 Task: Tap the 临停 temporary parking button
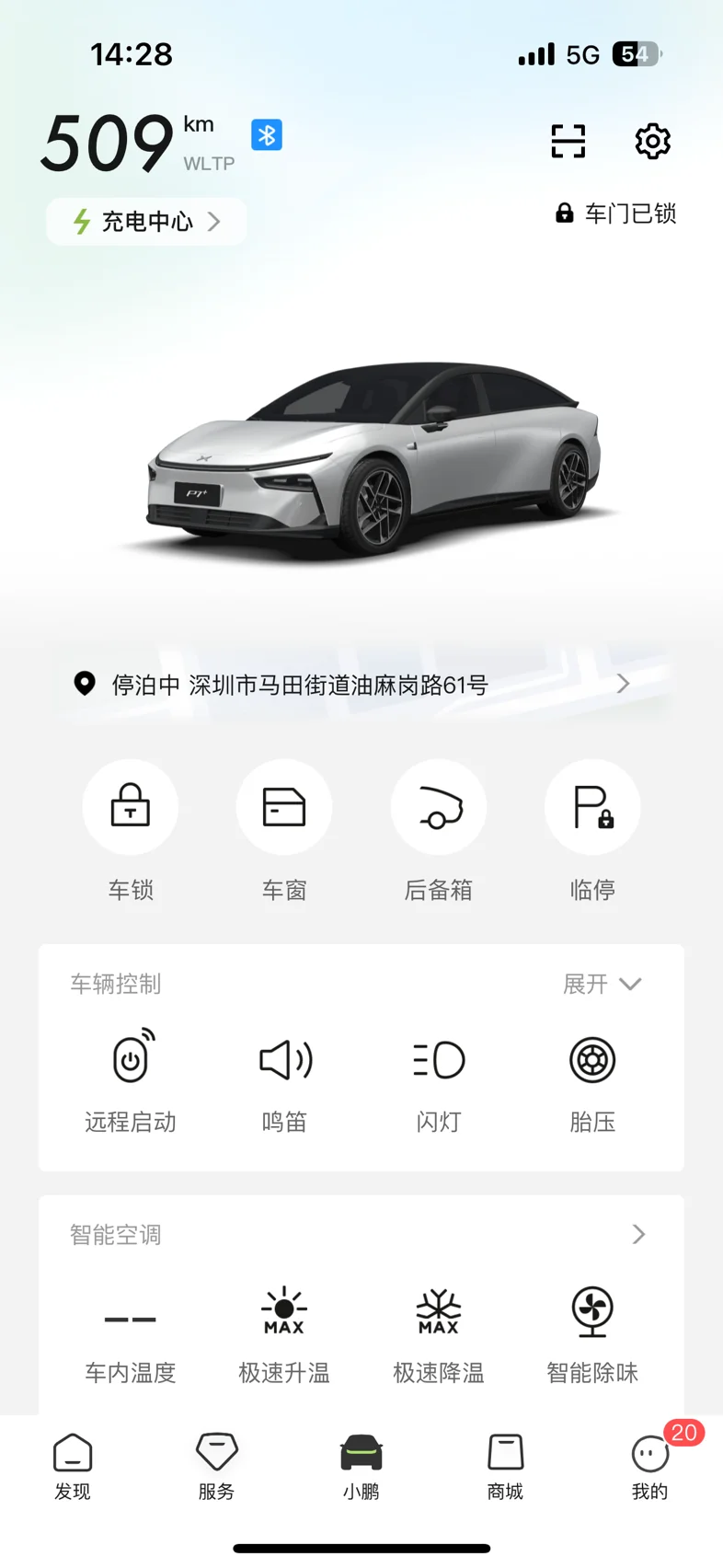pyautogui.click(x=592, y=830)
